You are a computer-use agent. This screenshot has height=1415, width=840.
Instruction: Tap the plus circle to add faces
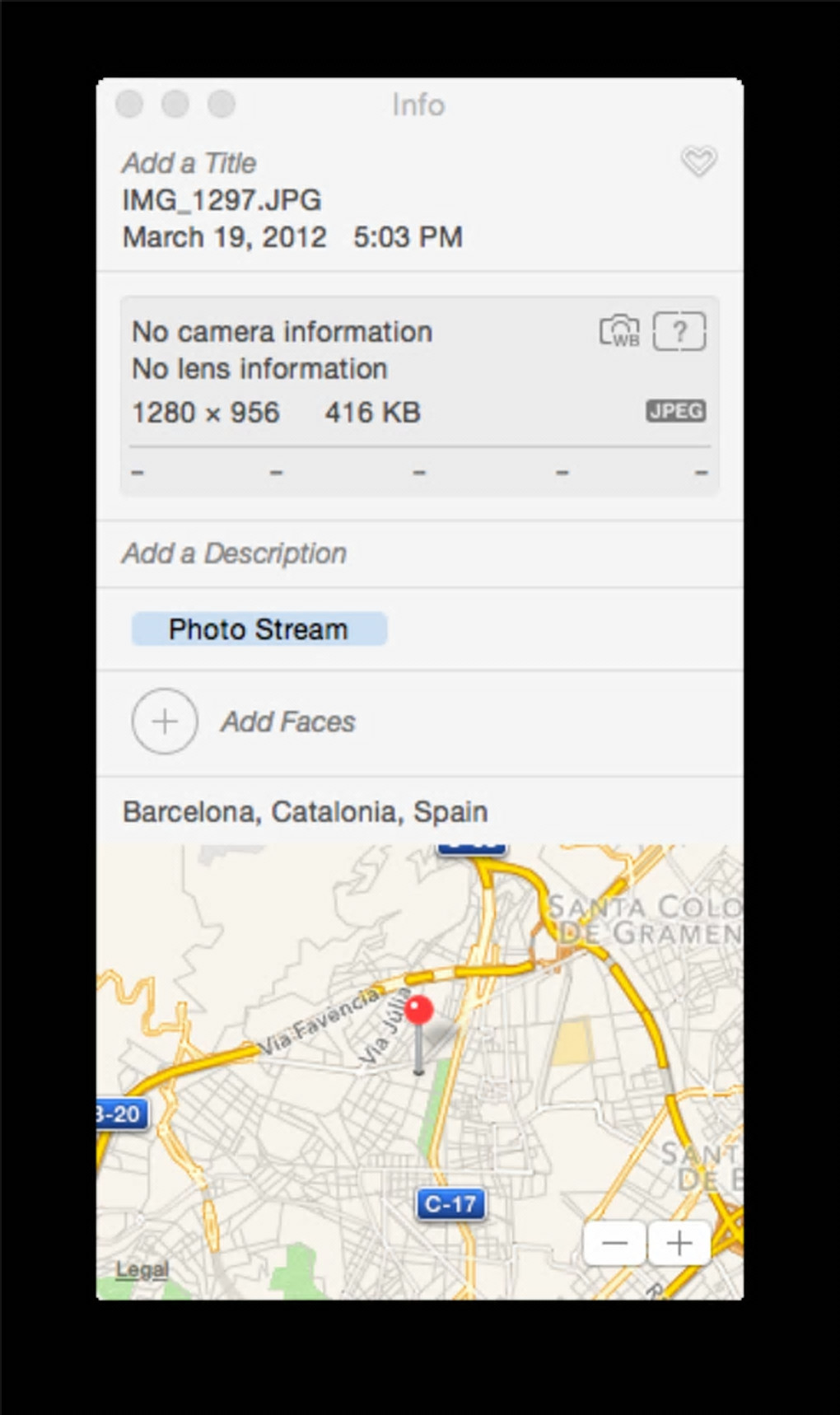tap(165, 722)
